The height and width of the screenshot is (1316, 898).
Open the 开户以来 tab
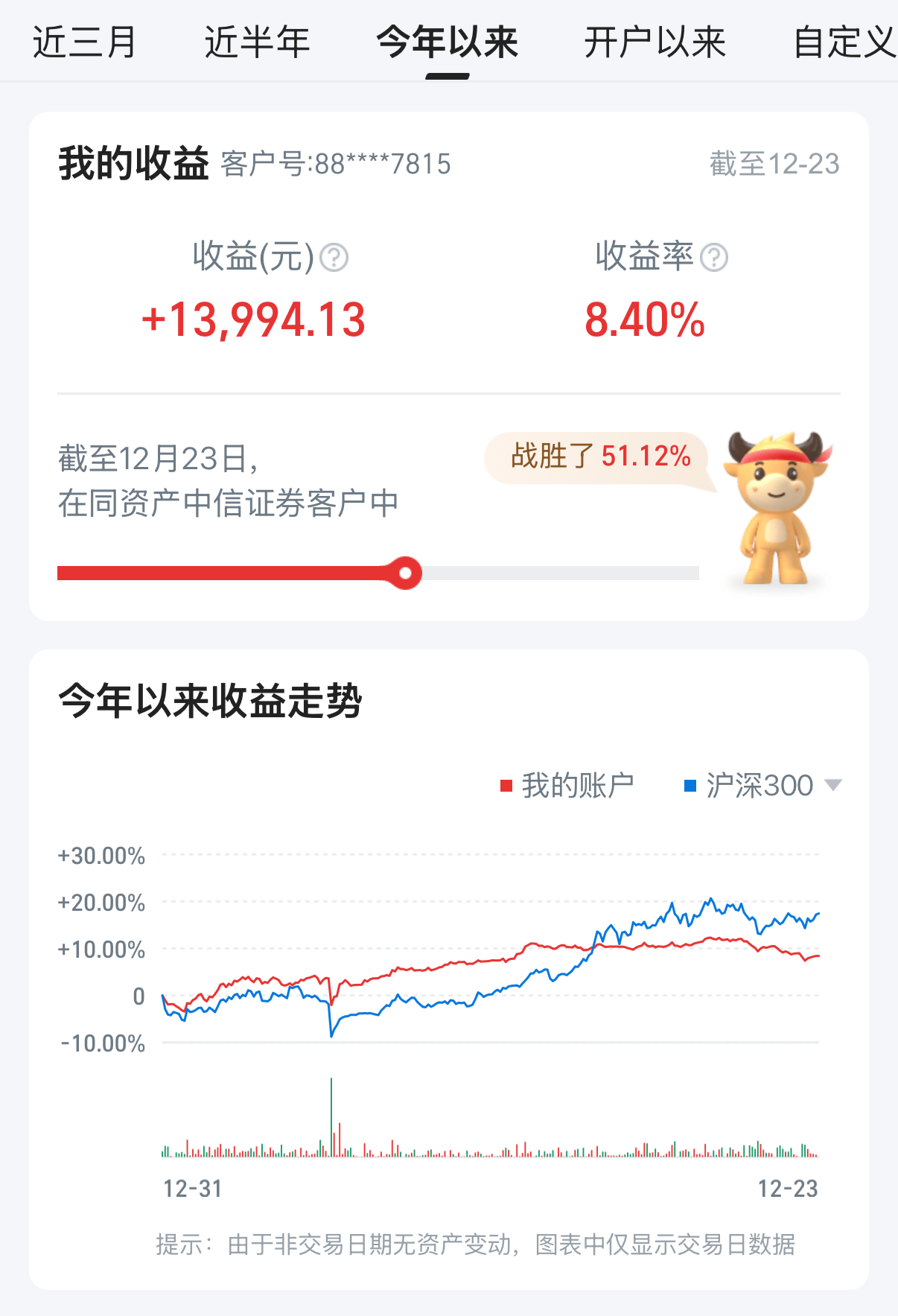655,42
